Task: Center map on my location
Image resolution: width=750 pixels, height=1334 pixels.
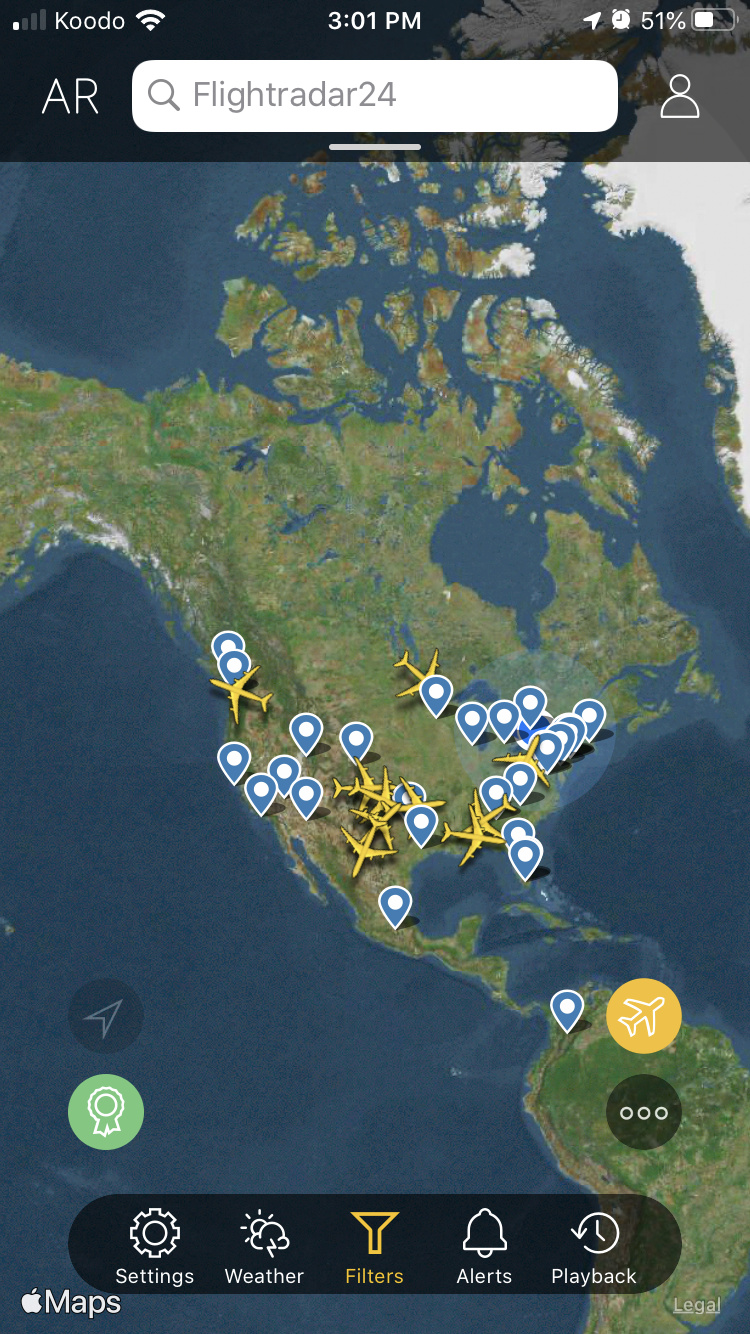Action: point(105,1017)
